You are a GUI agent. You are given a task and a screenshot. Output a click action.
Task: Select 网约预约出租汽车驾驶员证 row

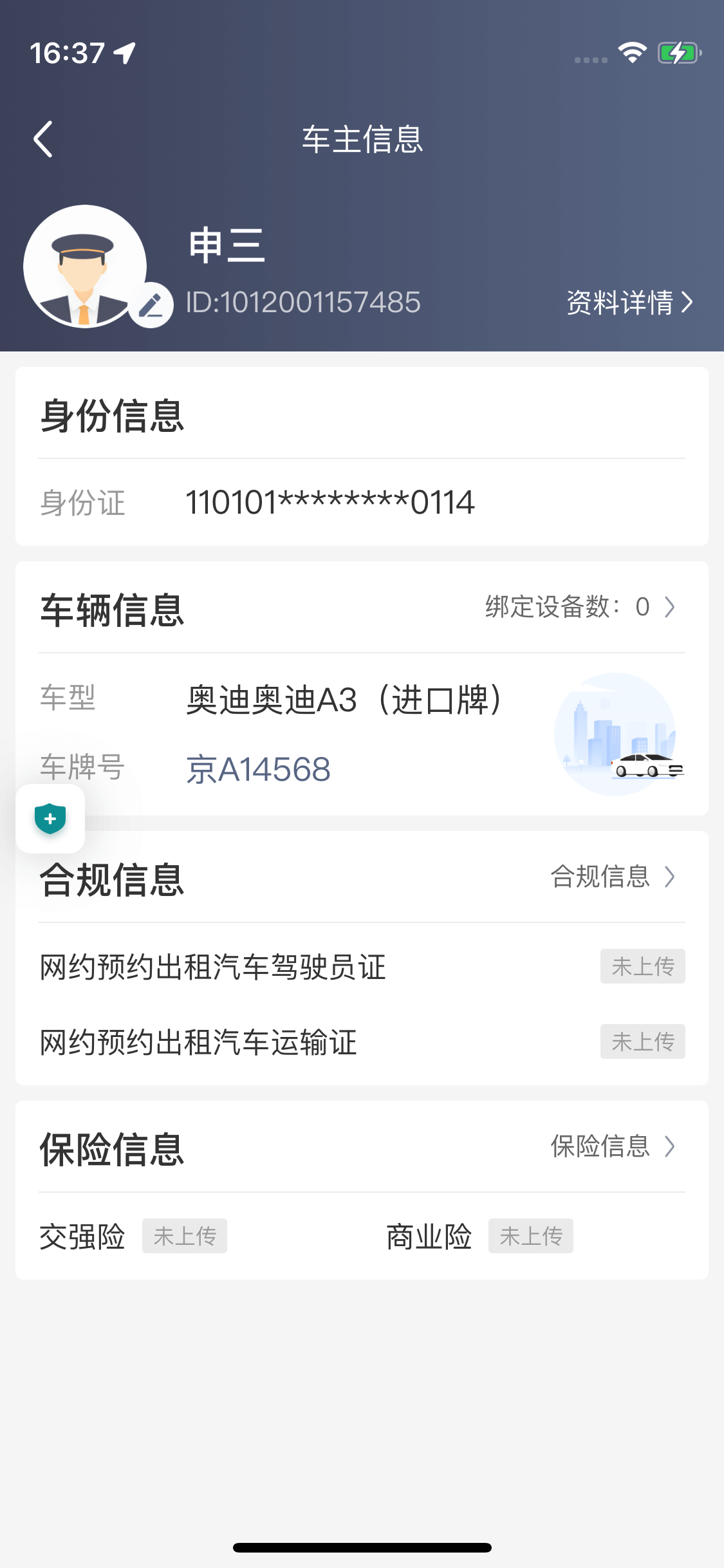pos(362,967)
